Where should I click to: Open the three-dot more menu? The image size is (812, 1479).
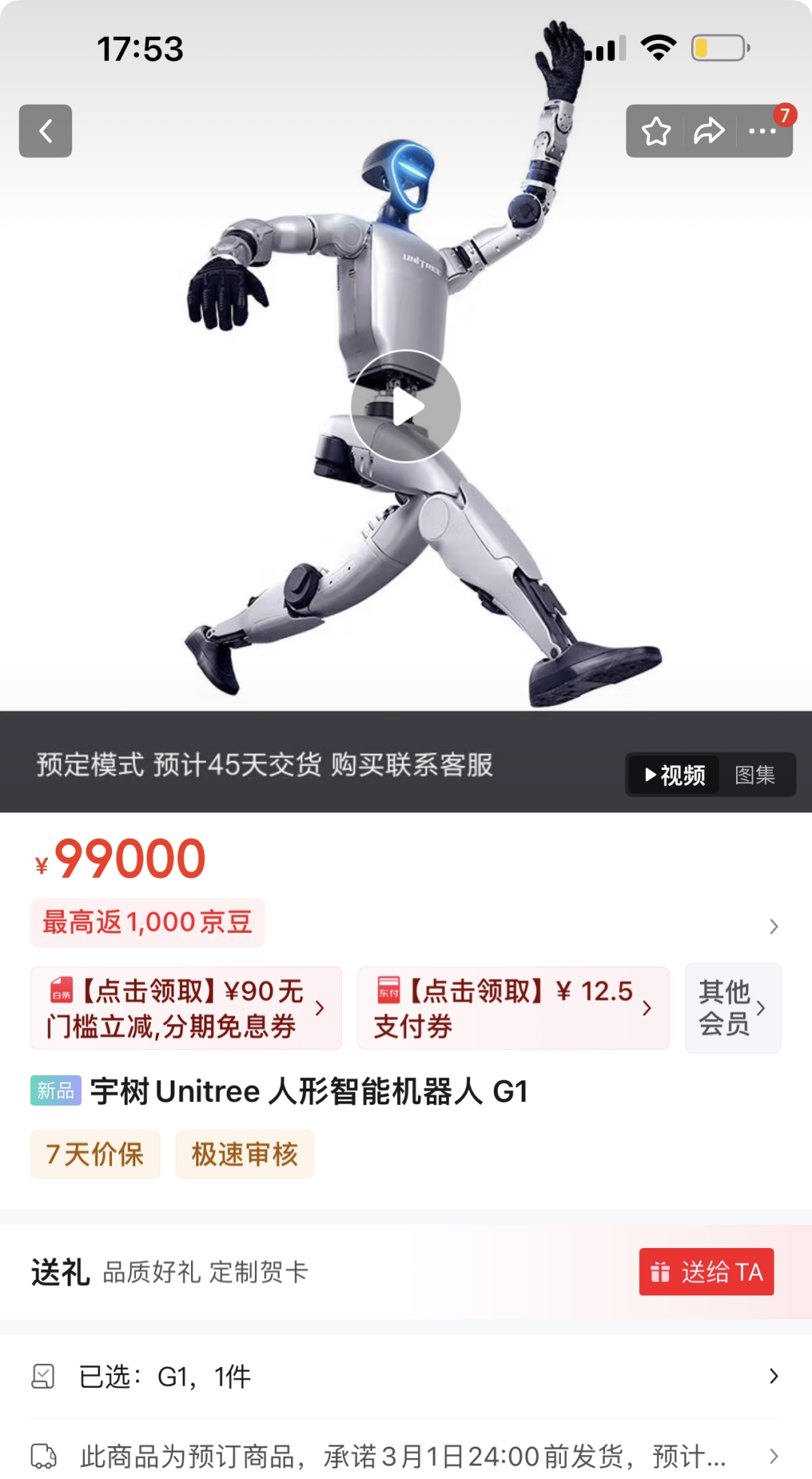pyautogui.click(x=762, y=131)
